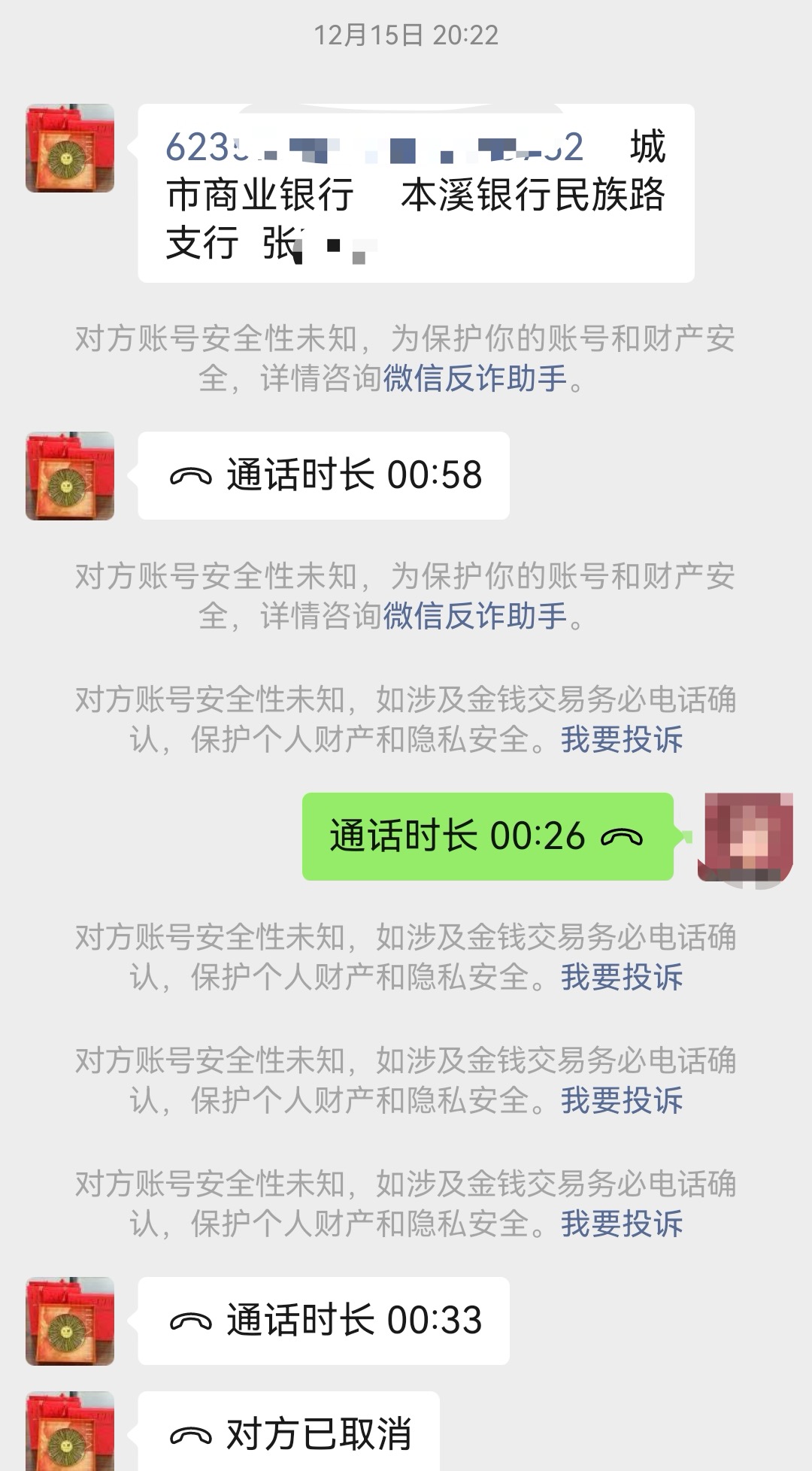Tap the bank account number in the message
This screenshot has height=1471, width=812.
coord(374,147)
